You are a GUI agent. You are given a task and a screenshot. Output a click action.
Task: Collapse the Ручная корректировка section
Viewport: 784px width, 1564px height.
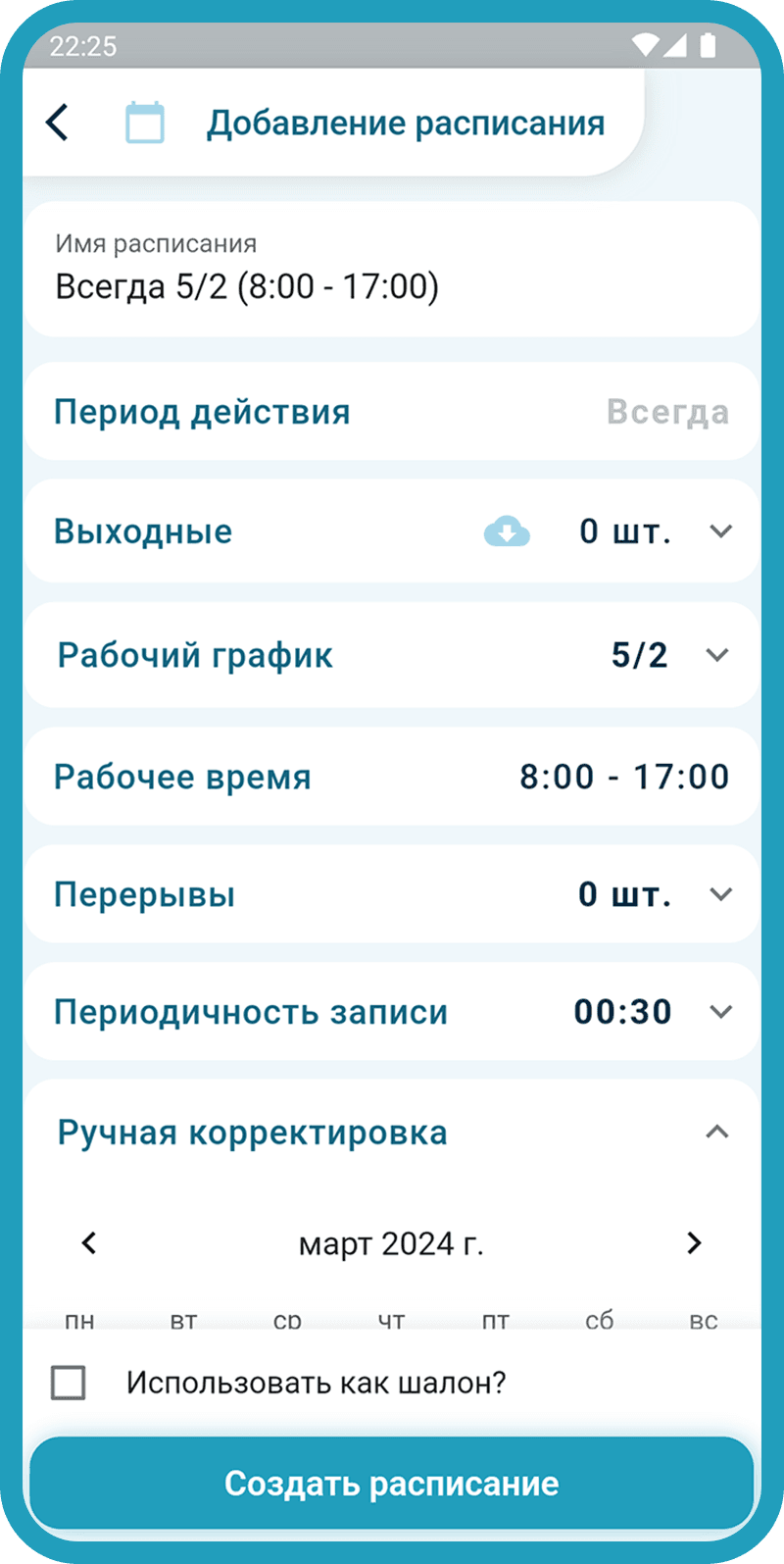pyautogui.click(x=717, y=1133)
